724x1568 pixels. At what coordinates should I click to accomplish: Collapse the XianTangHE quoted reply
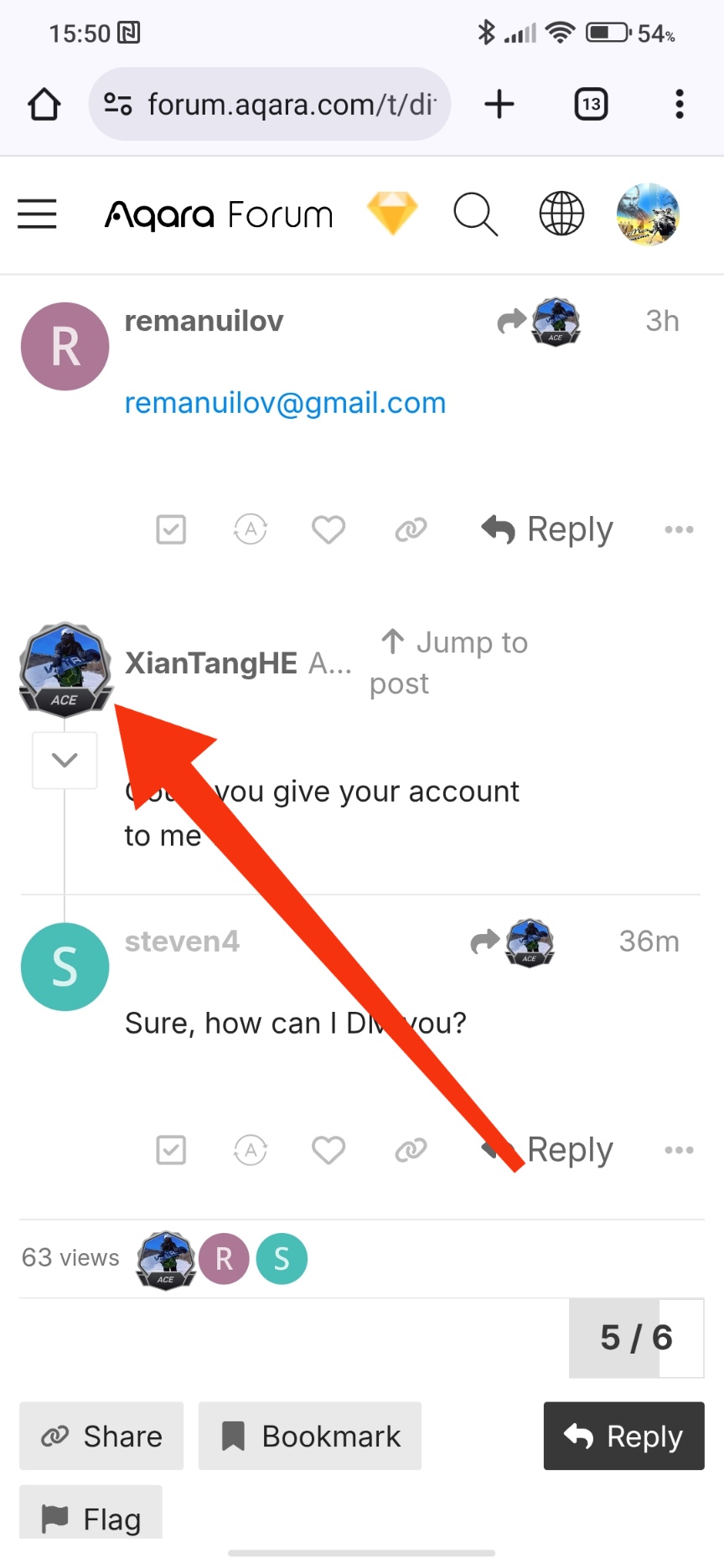(x=65, y=761)
